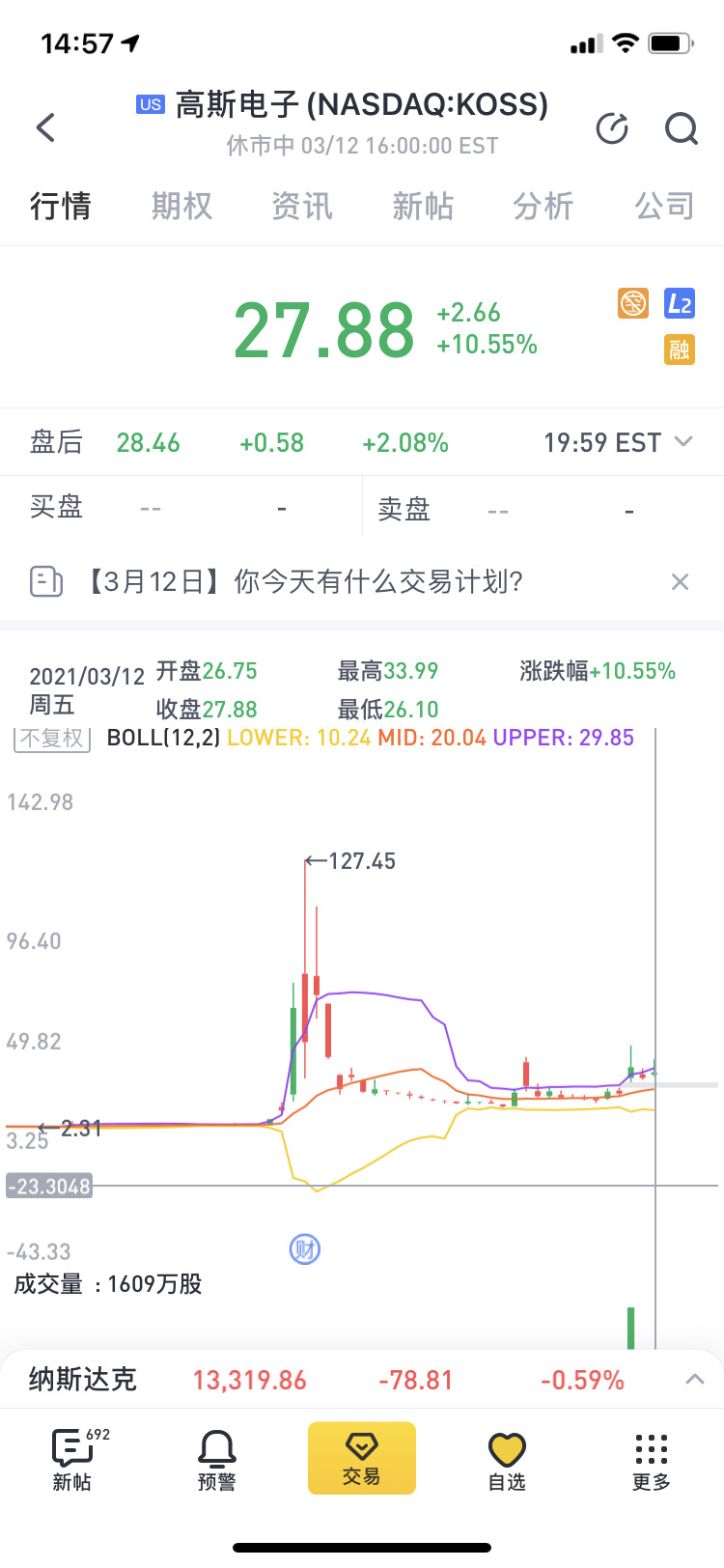The height and width of the screenshot is (1568, 724).
Task: Open 预警 price alerts
Action: 217,1459
